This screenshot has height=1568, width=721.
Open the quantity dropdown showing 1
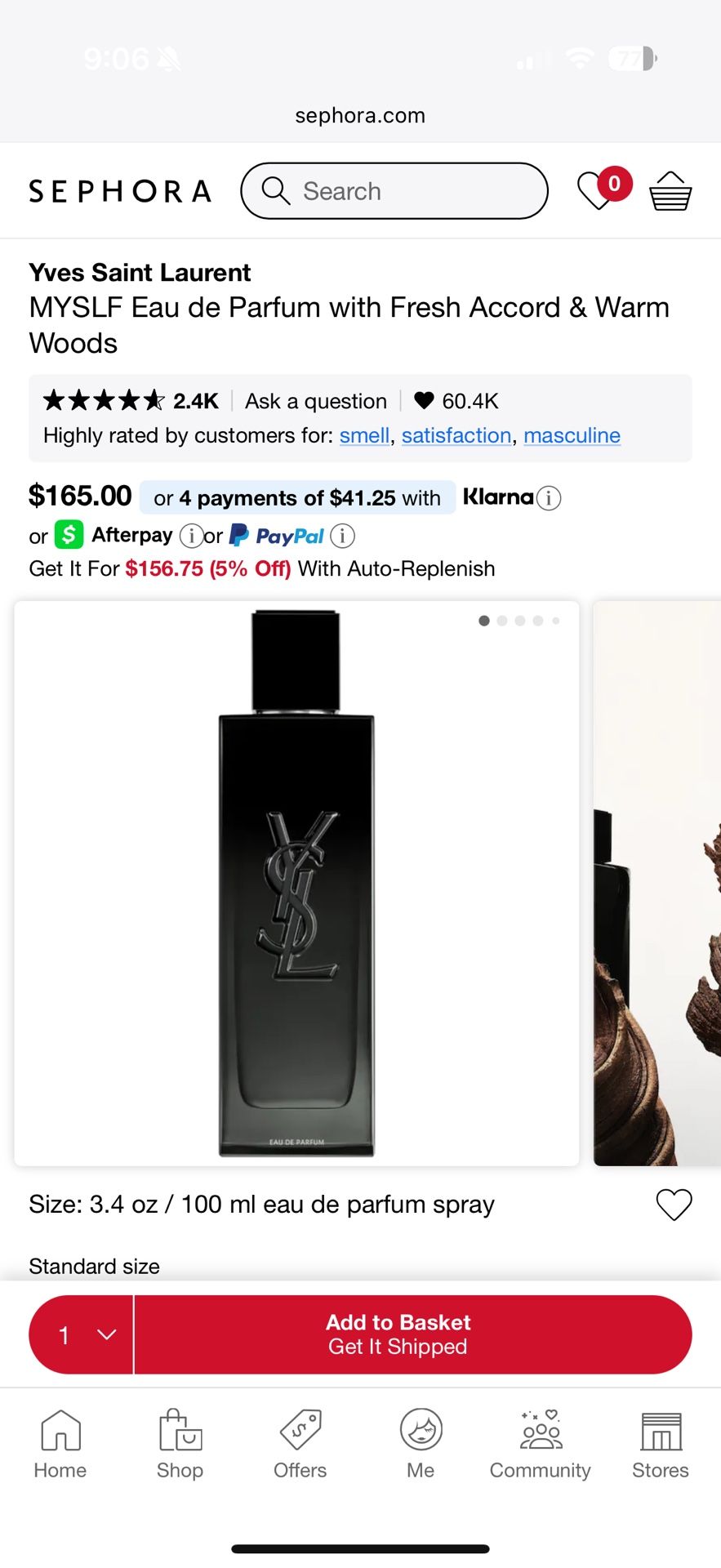(81, 1334)
